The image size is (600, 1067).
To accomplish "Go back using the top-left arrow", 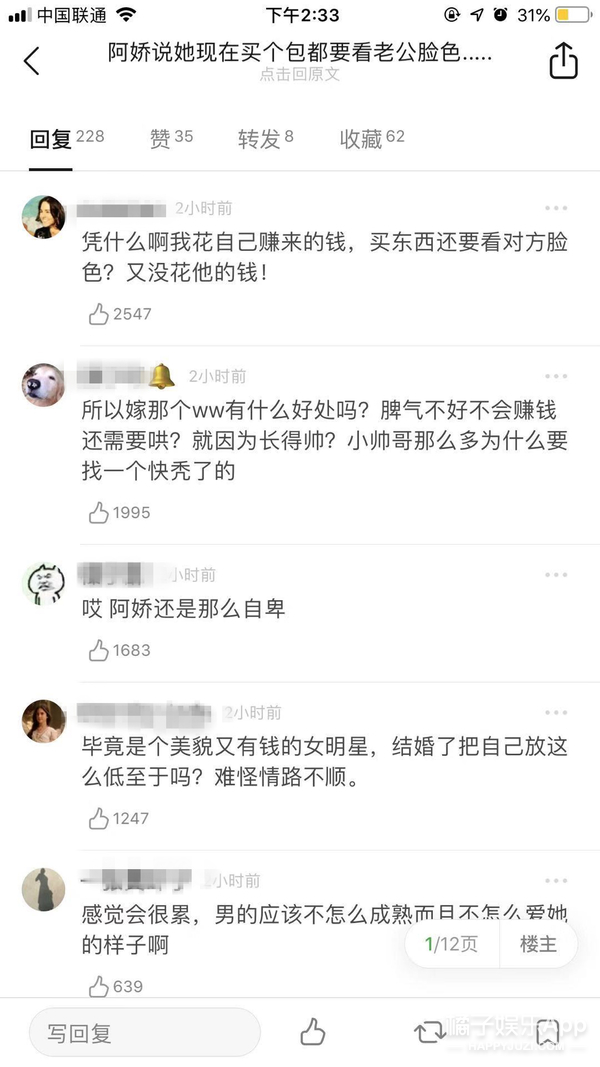I will [32, 61].
